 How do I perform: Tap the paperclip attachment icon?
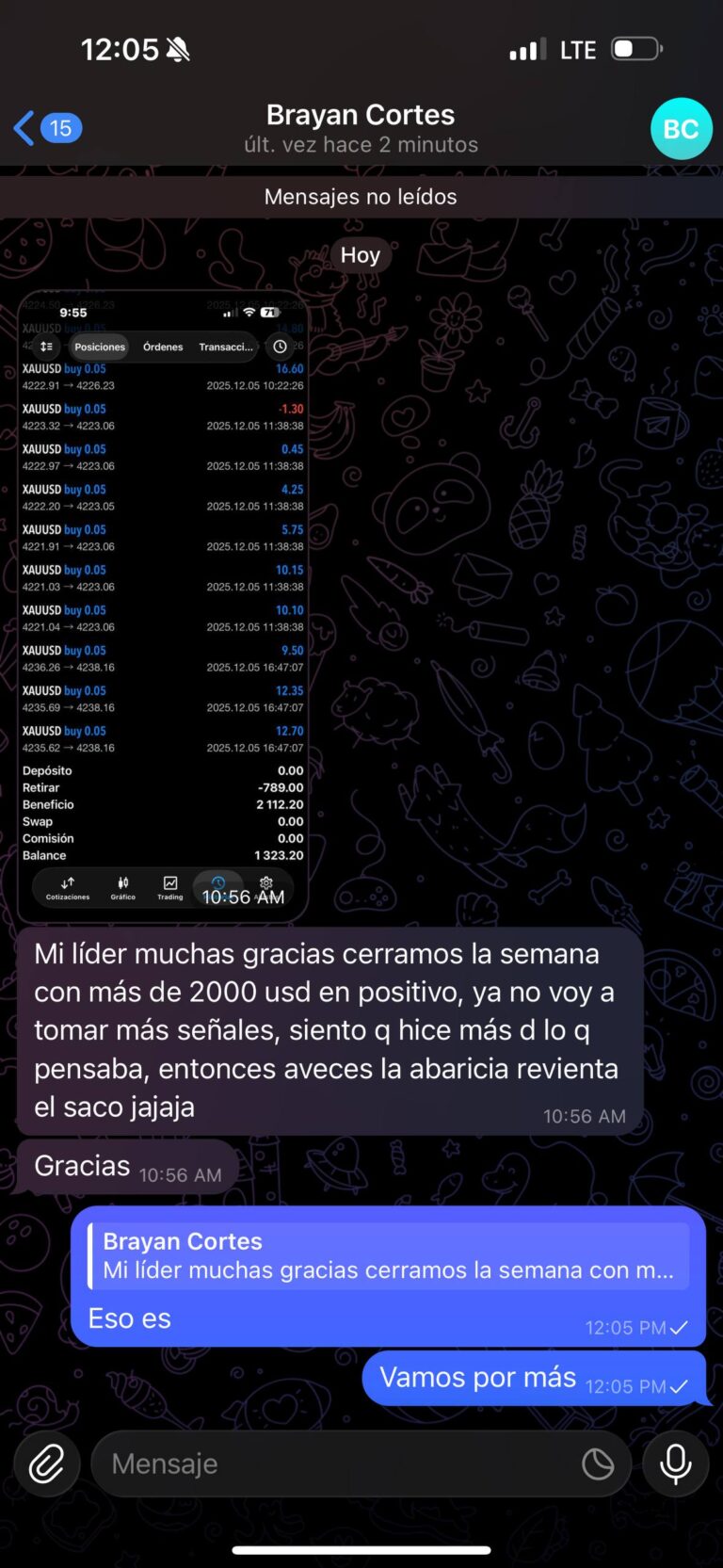coord(46,1463)
